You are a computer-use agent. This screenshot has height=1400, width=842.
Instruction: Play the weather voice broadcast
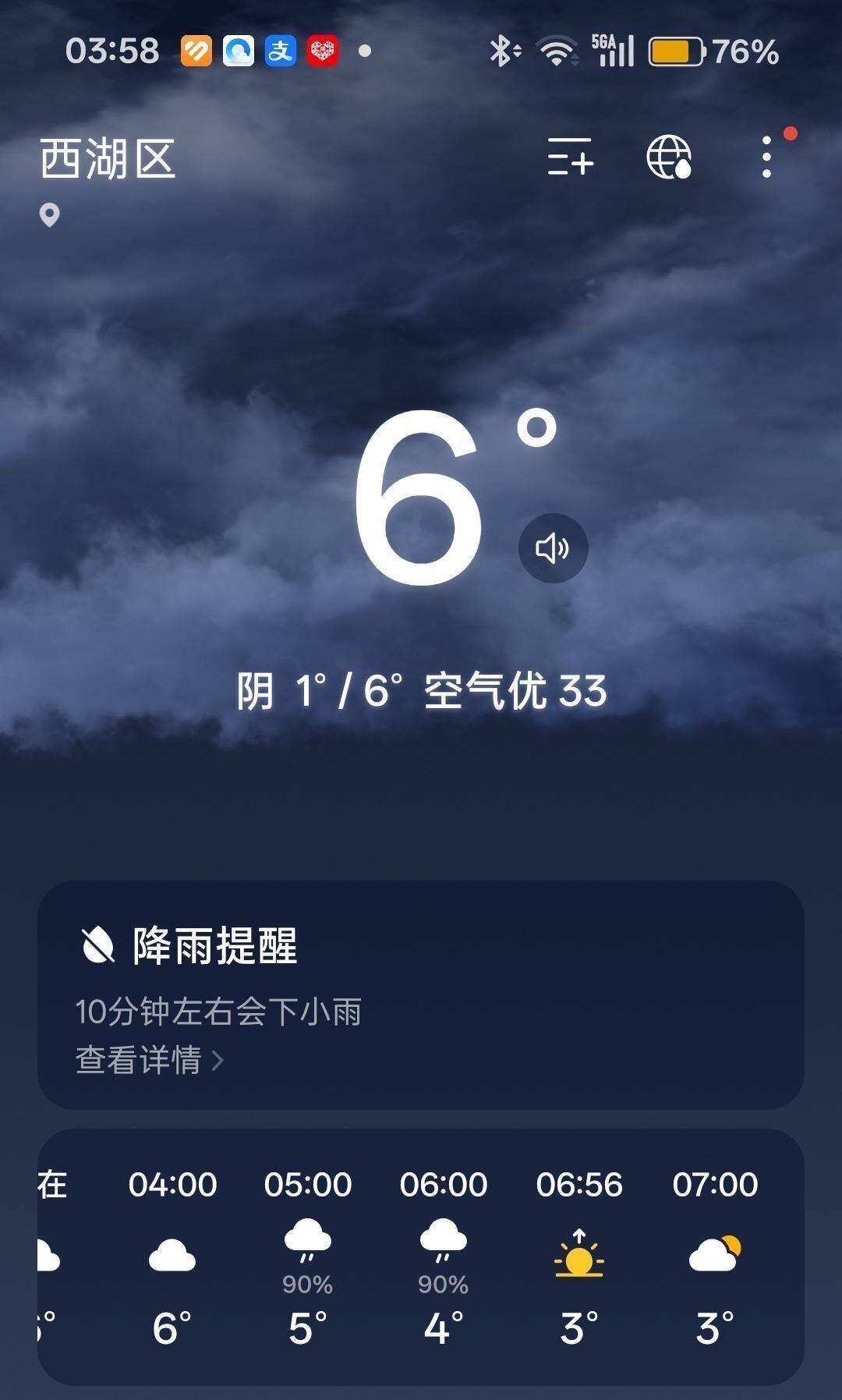(x=553, y=548)
